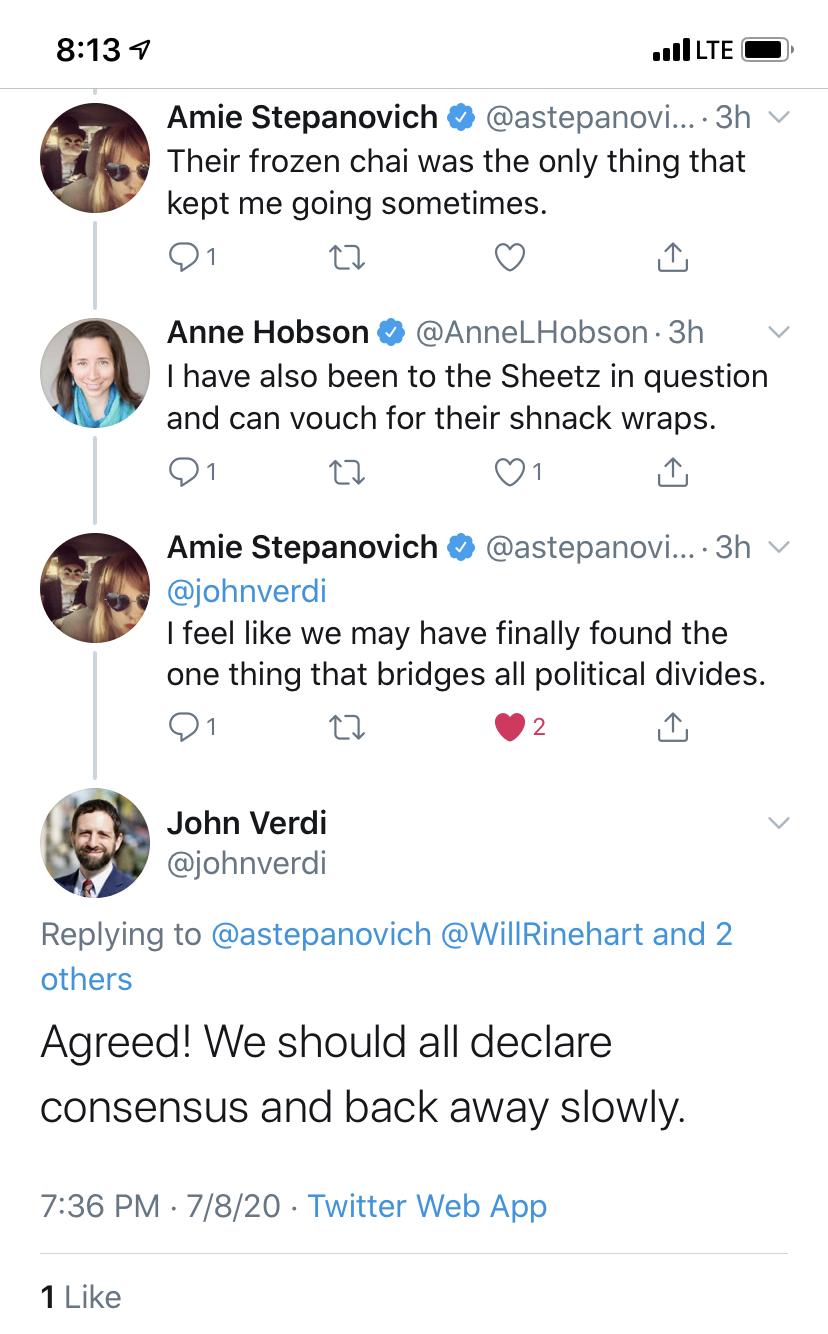The image size is (828, 1334).
Task: Open John Verdi's profile avatar
Action: [x=95, y=843]
